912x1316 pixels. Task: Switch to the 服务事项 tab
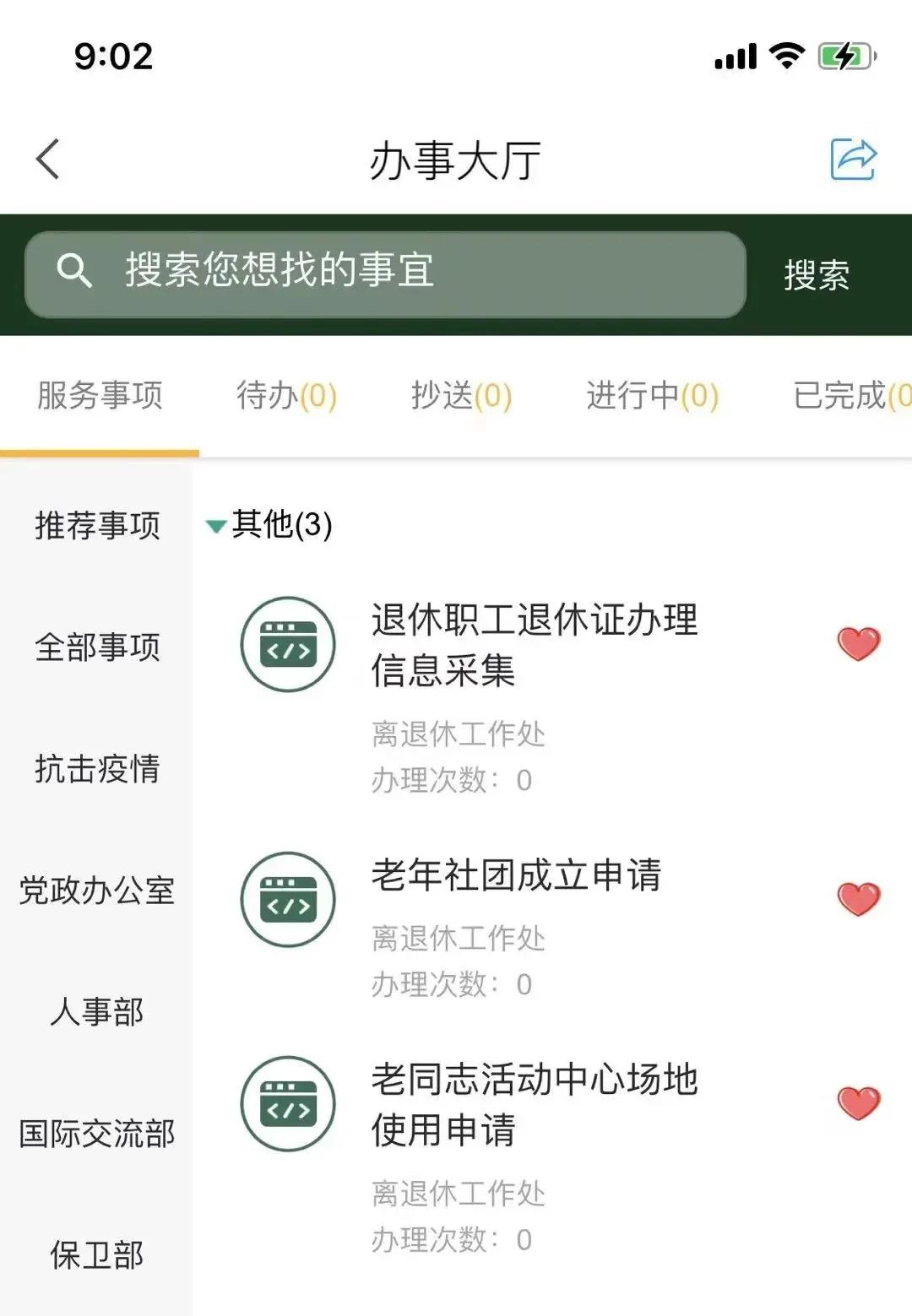pos(100,395)
